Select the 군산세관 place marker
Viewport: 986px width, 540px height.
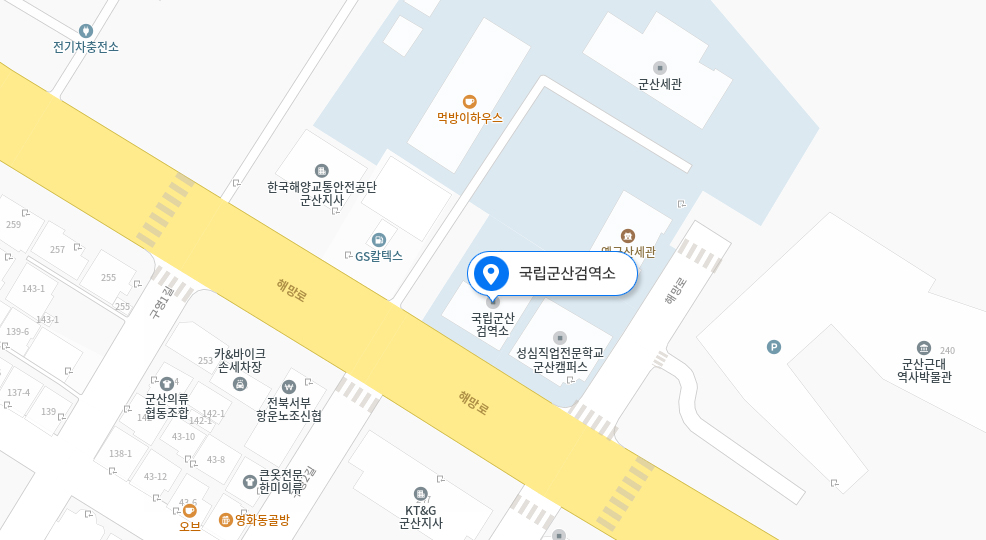coord(659,68)
